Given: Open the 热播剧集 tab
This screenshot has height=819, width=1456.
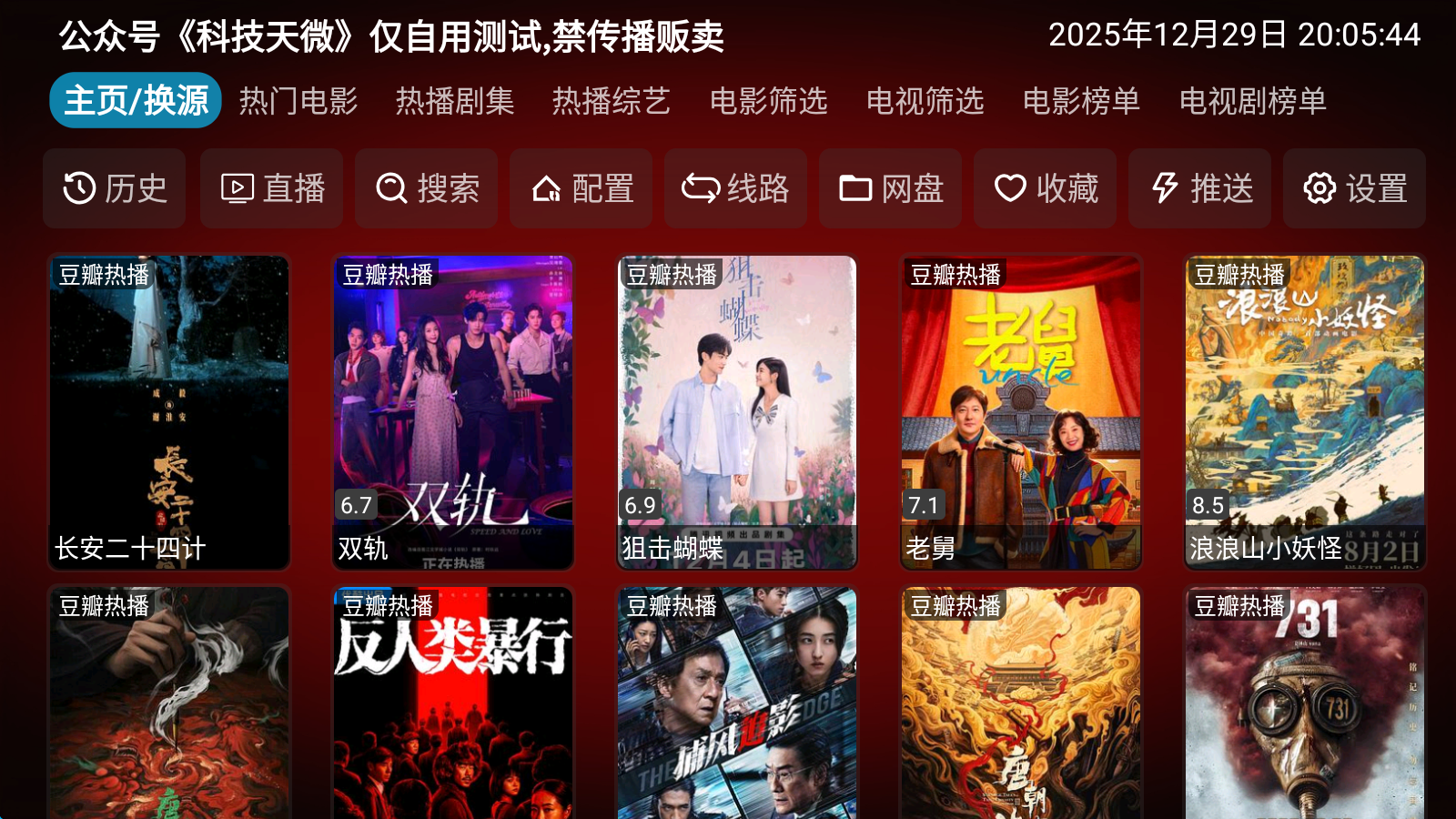Looking at the screenshot, I should (x=455, y=101).
